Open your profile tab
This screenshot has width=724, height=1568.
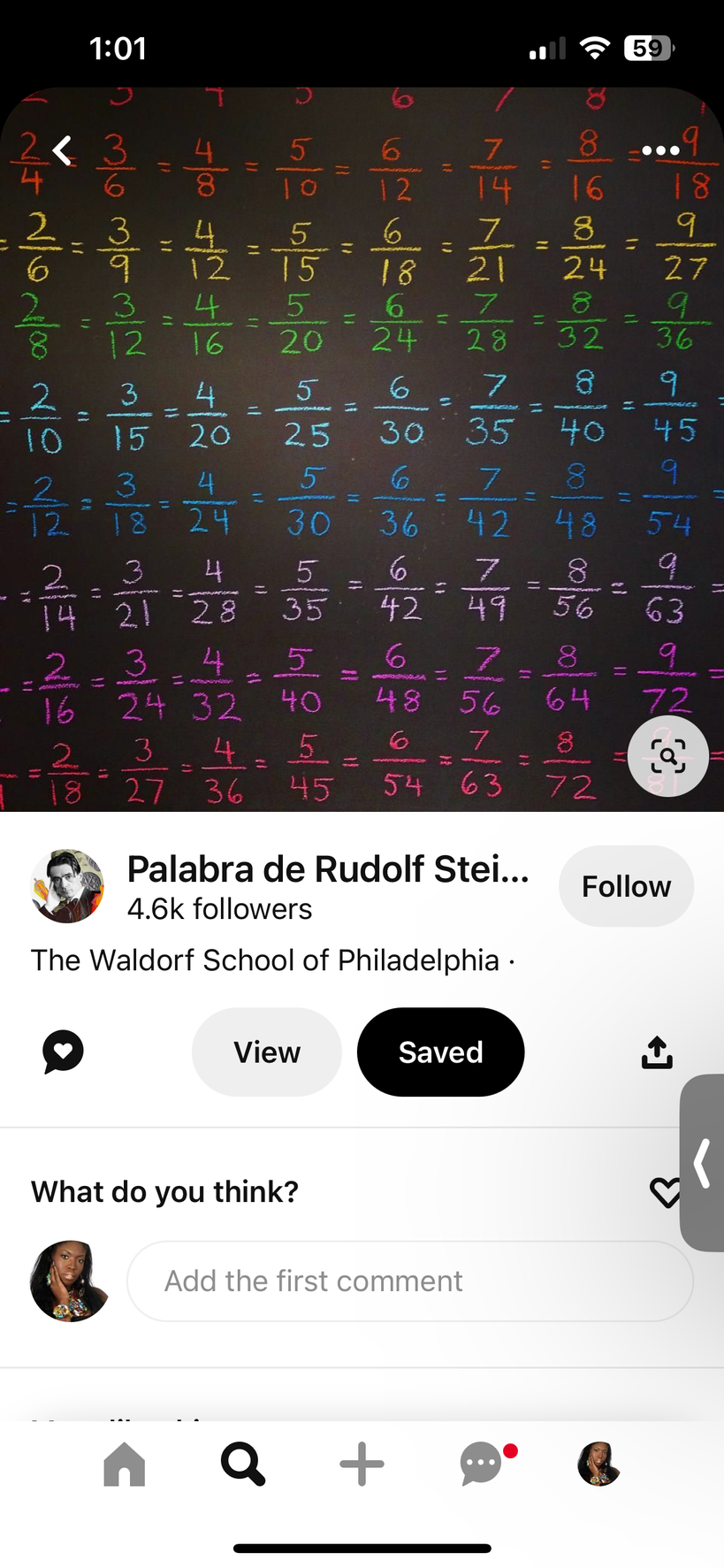[598, 1464]
